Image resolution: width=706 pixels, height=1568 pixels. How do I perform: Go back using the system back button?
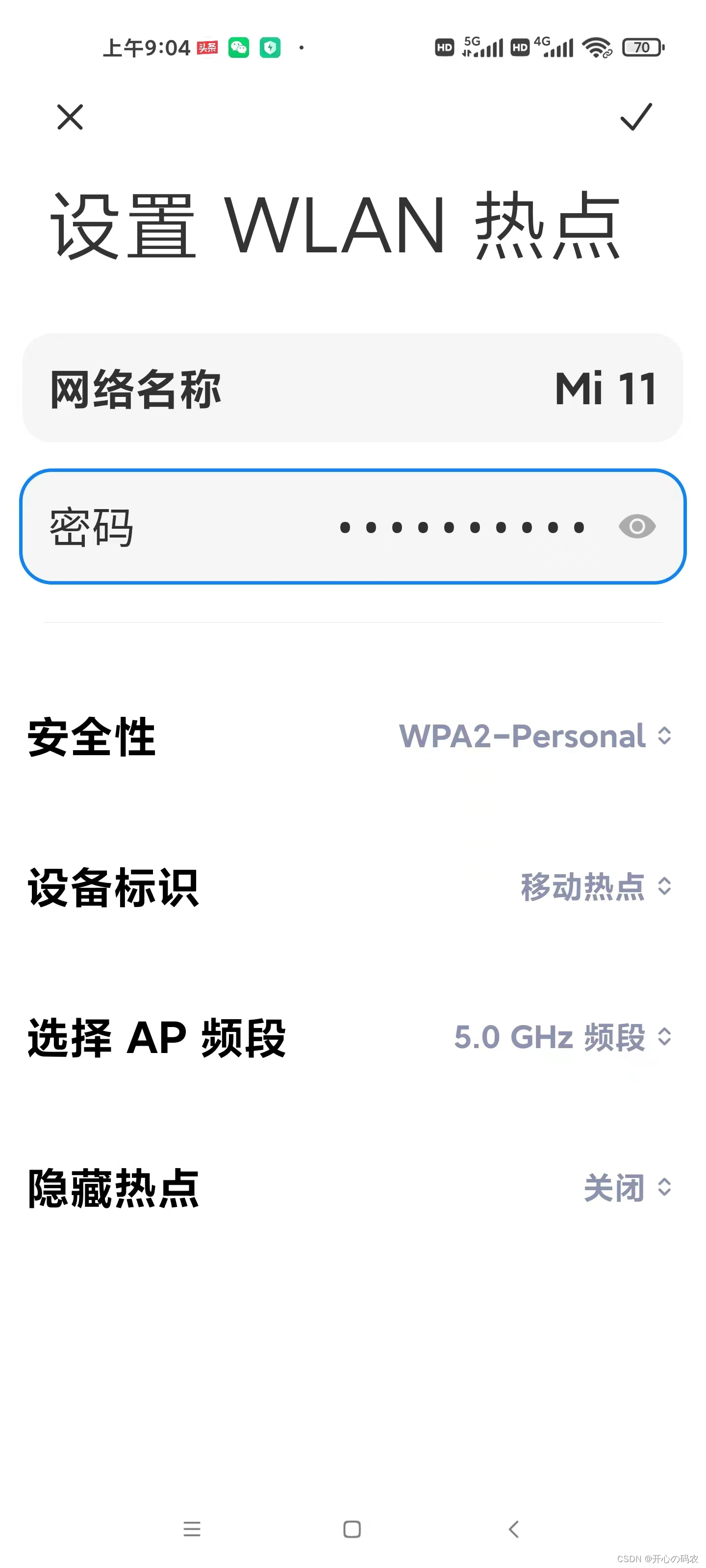[513, 1528]
